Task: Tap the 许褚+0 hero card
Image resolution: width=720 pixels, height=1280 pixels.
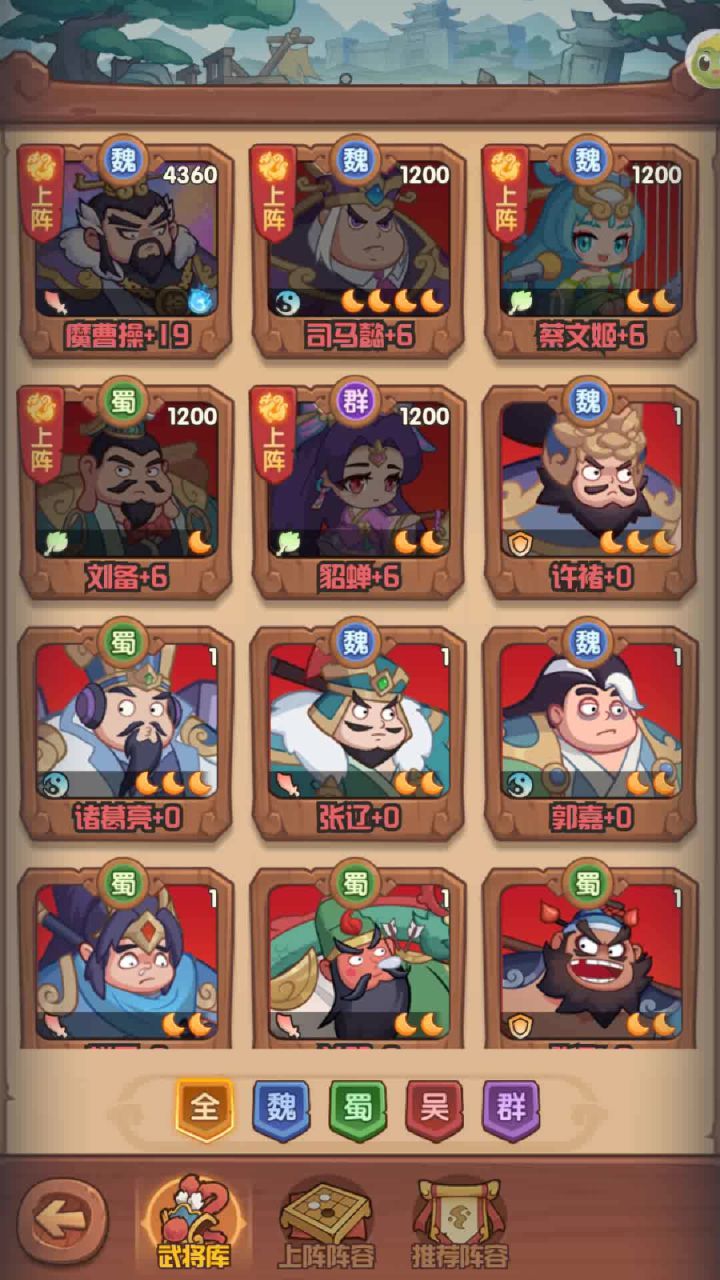Action: (590, 491)
